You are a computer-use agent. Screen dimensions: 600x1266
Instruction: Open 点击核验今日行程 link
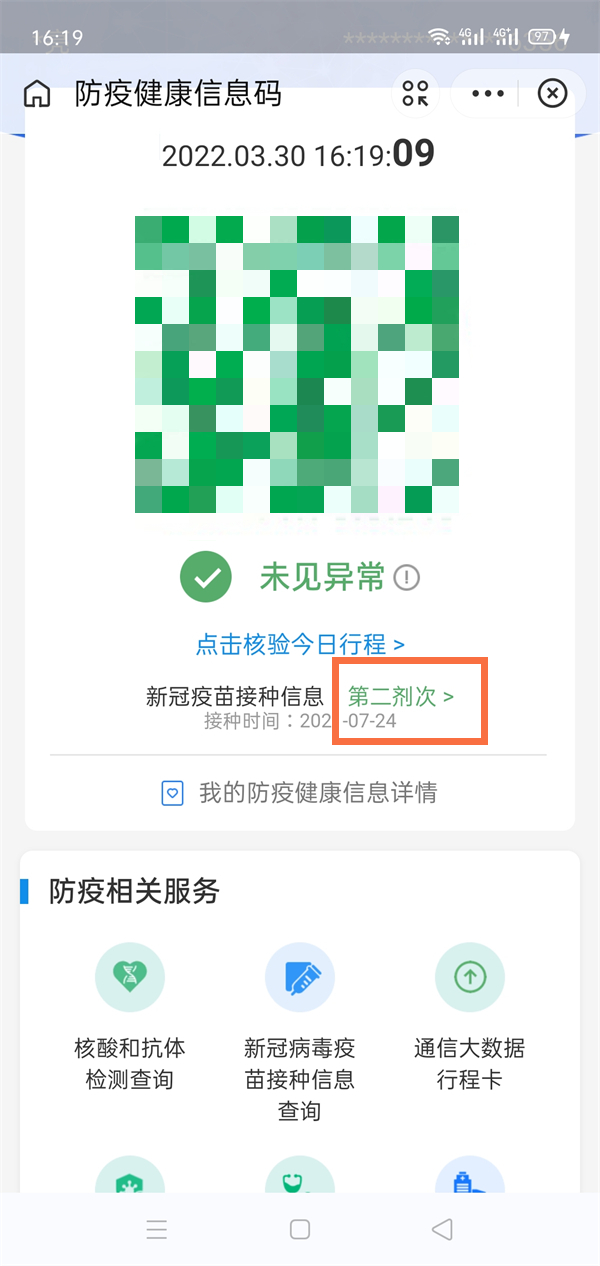click(x=300, y=645)
